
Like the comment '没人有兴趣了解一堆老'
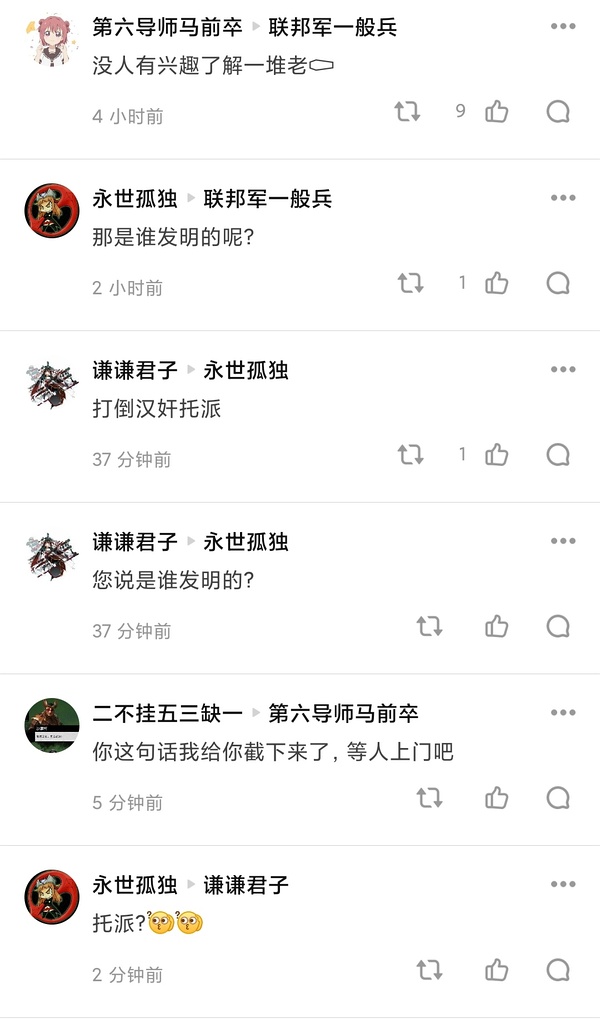pos(497,112)
